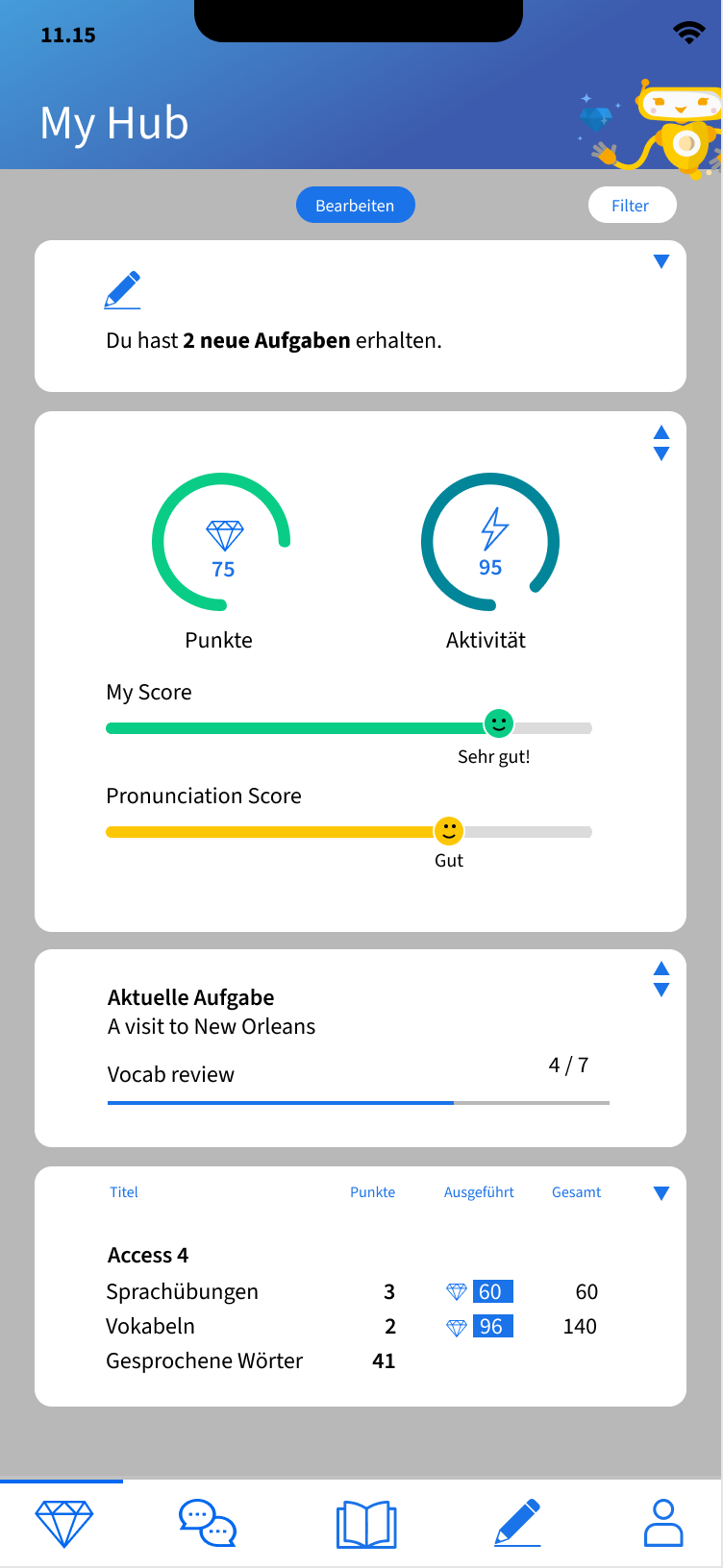The image size is (723, 1568).
Task: Open the profile tab
Action: (663, 1524)
